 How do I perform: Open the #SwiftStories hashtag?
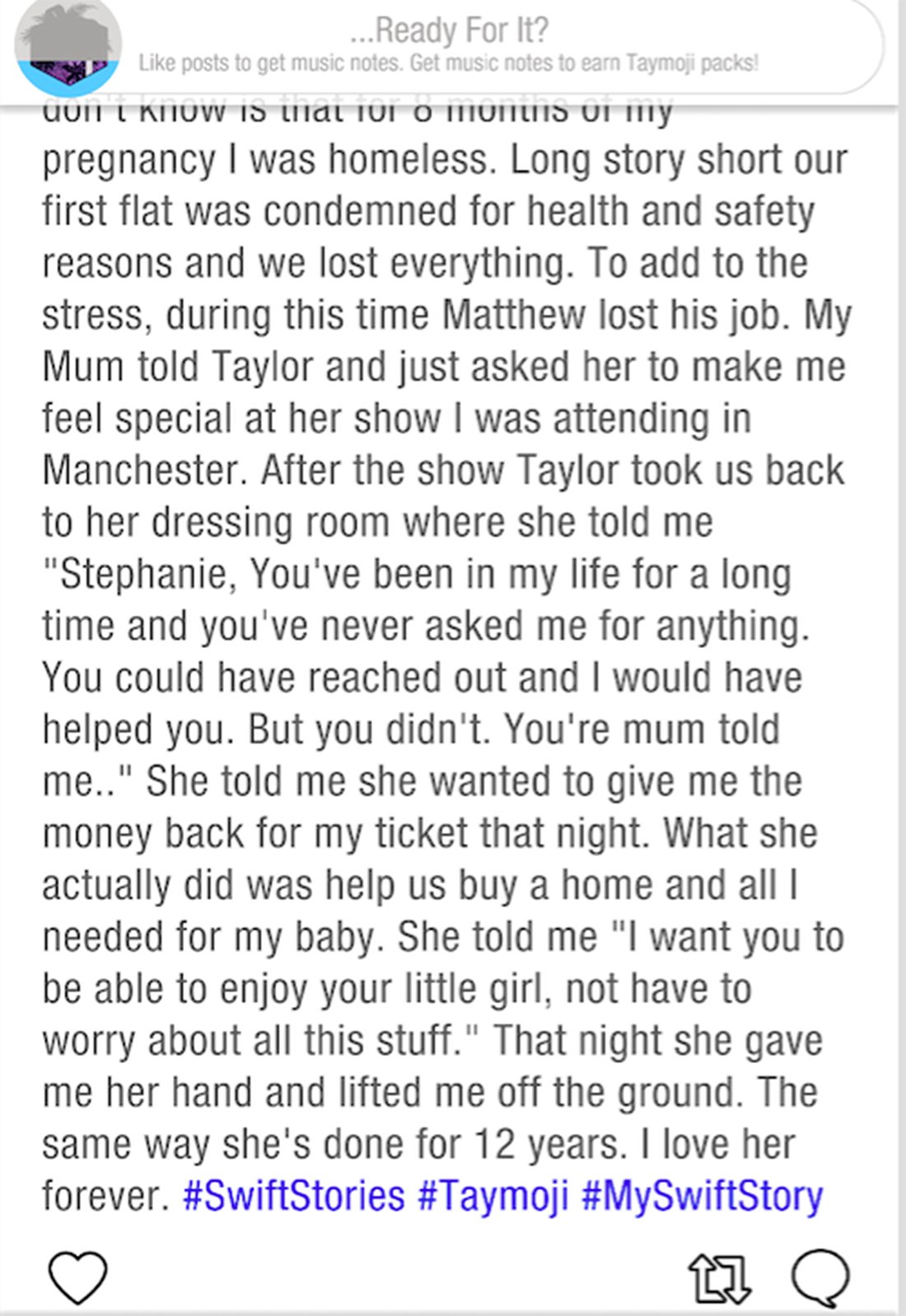[293, 1196]
